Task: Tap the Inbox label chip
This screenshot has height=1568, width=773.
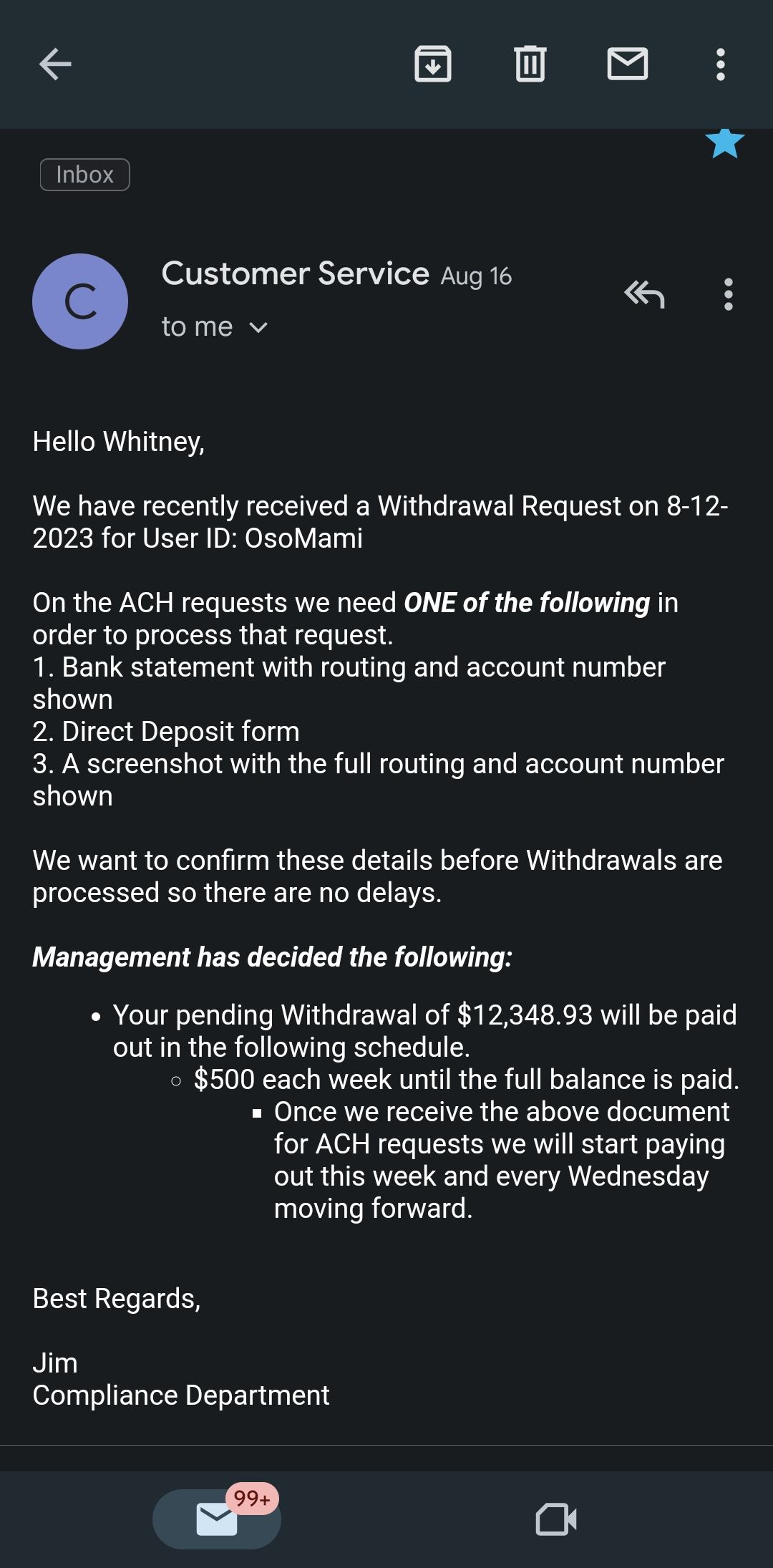Action: (84, 175)
